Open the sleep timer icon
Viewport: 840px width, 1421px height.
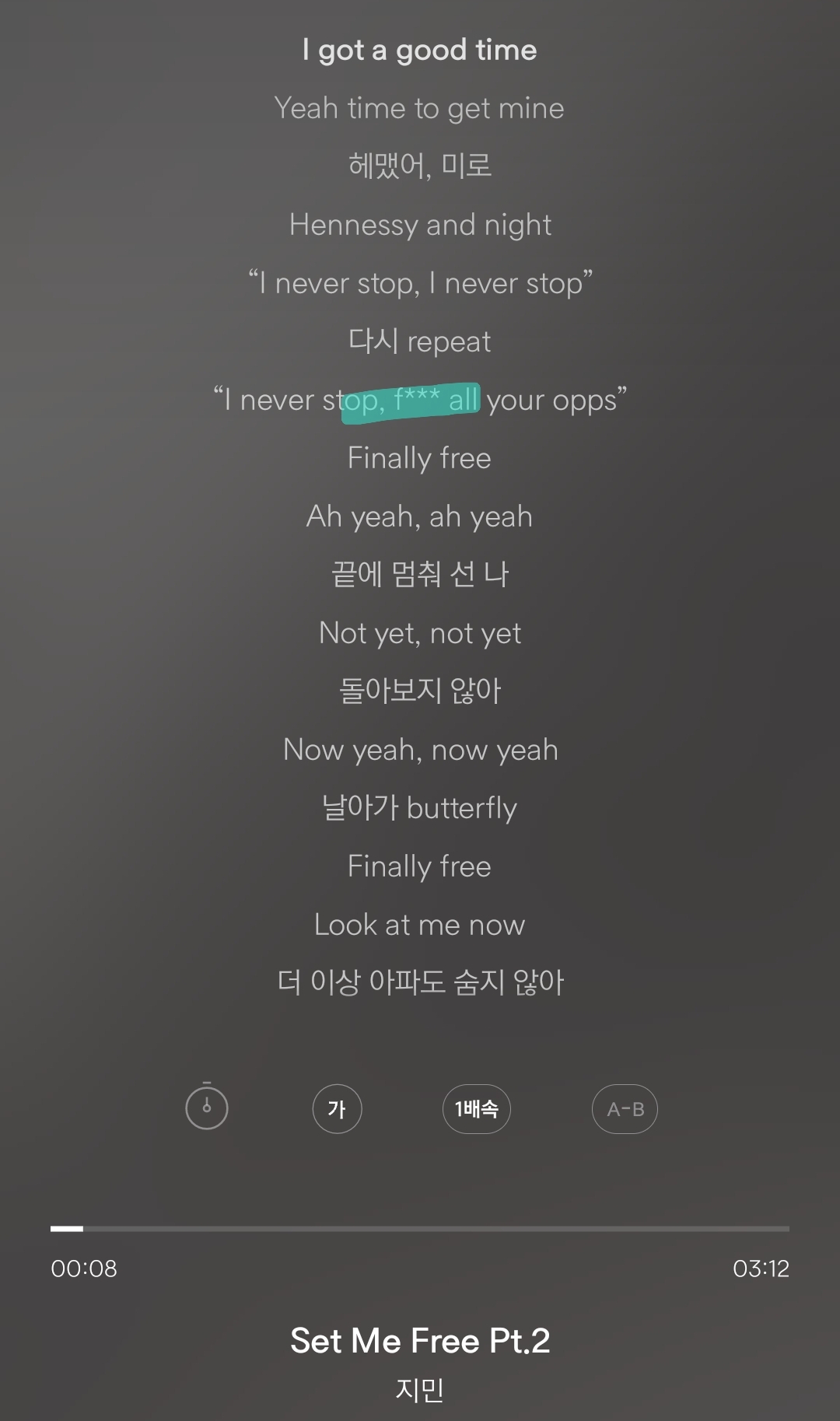point(207,1107)
